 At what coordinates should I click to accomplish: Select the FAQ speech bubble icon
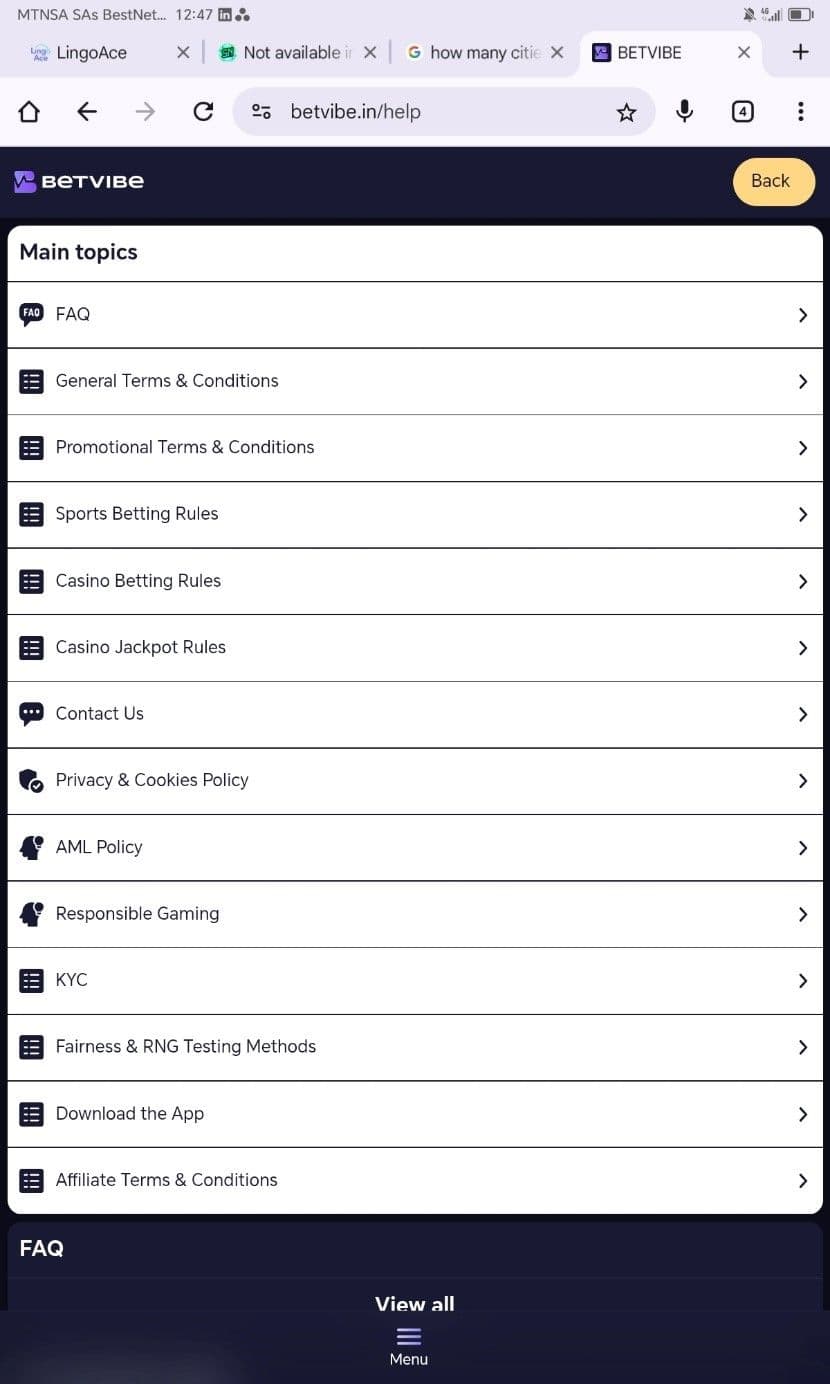click(x=31, y=314)
